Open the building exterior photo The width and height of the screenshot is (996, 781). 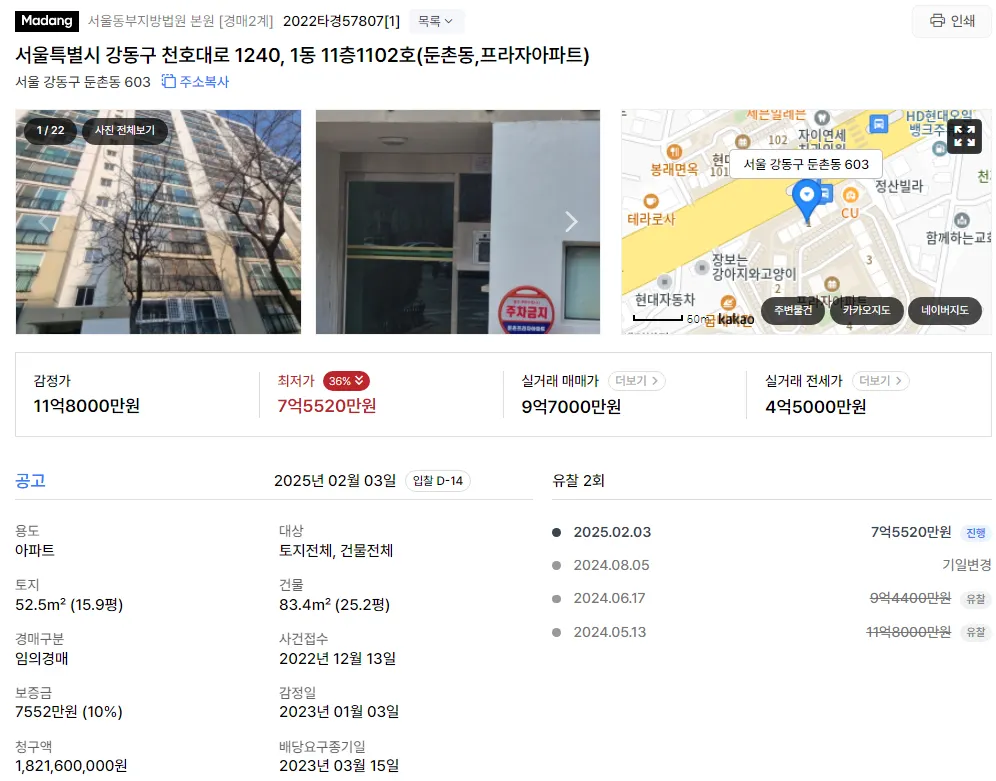[x=158, y=240]
